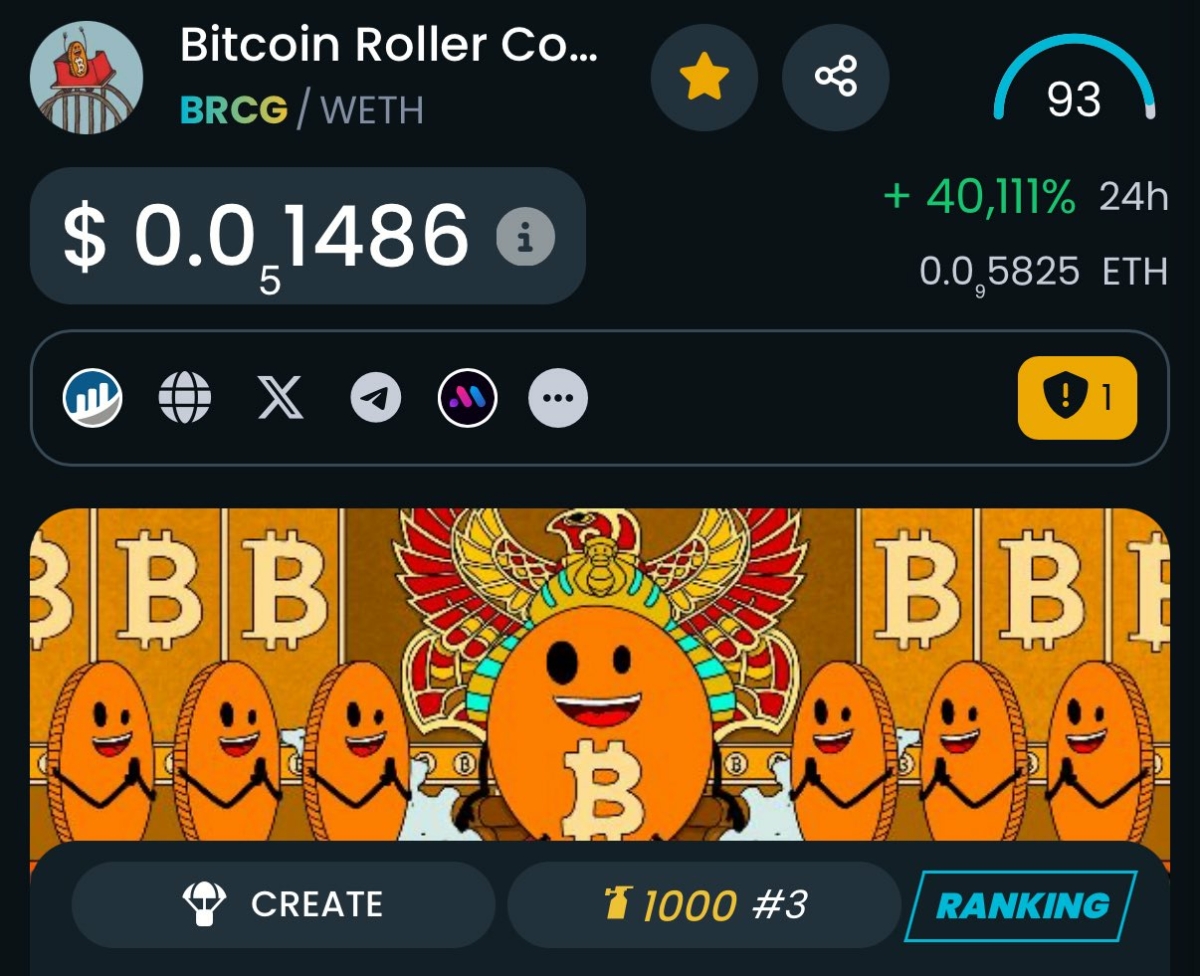Open the purple M logo link
Screen dimensions: 1200x976
pyautogui.click(x=467, y=399)
